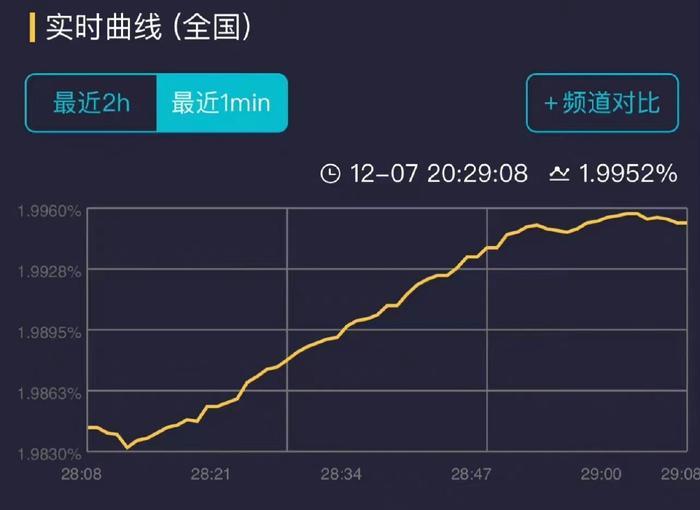Viewport: 700px width, 510px height.
Task: Open 频道对比 channel comparison
Action: pyautogui.click(x=602, y=103)
